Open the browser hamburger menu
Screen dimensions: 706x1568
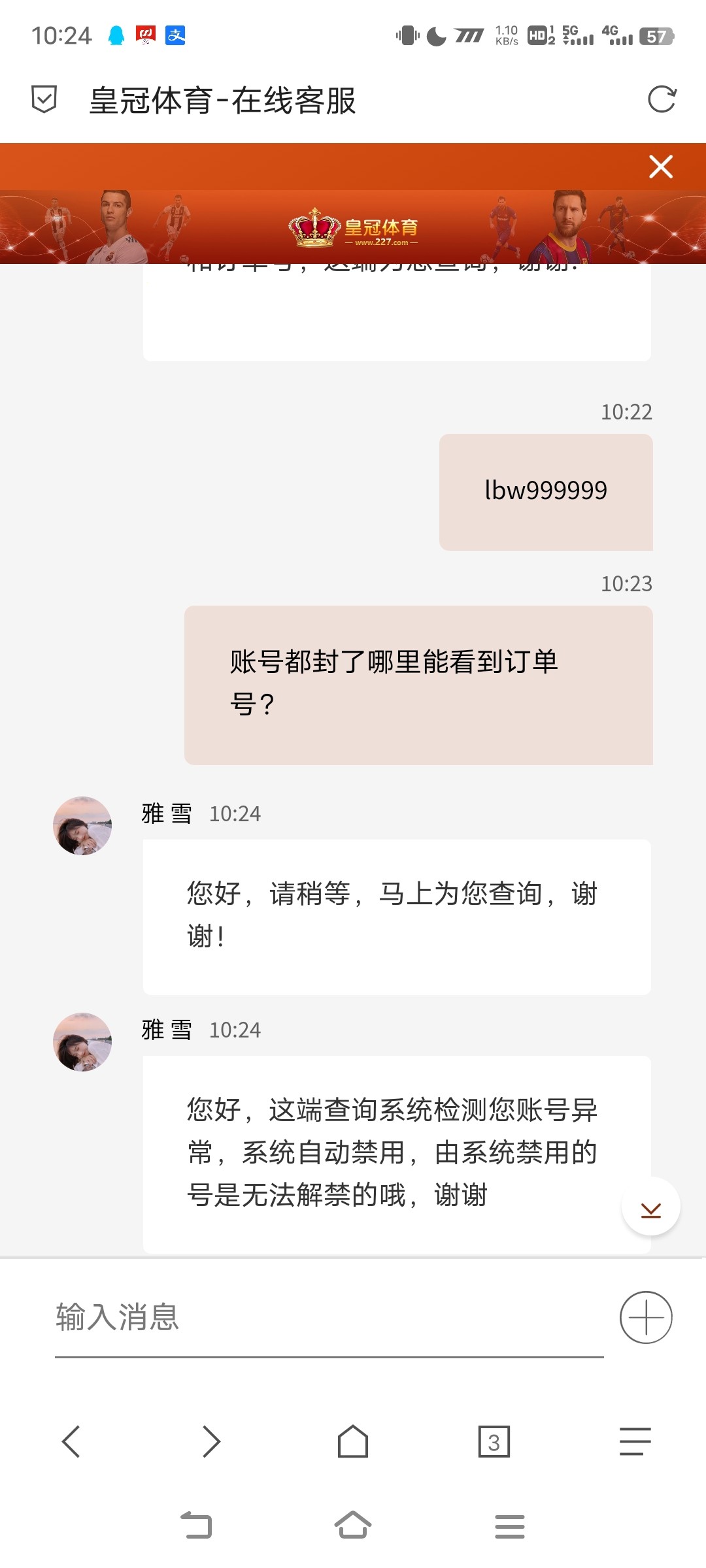634,1442
